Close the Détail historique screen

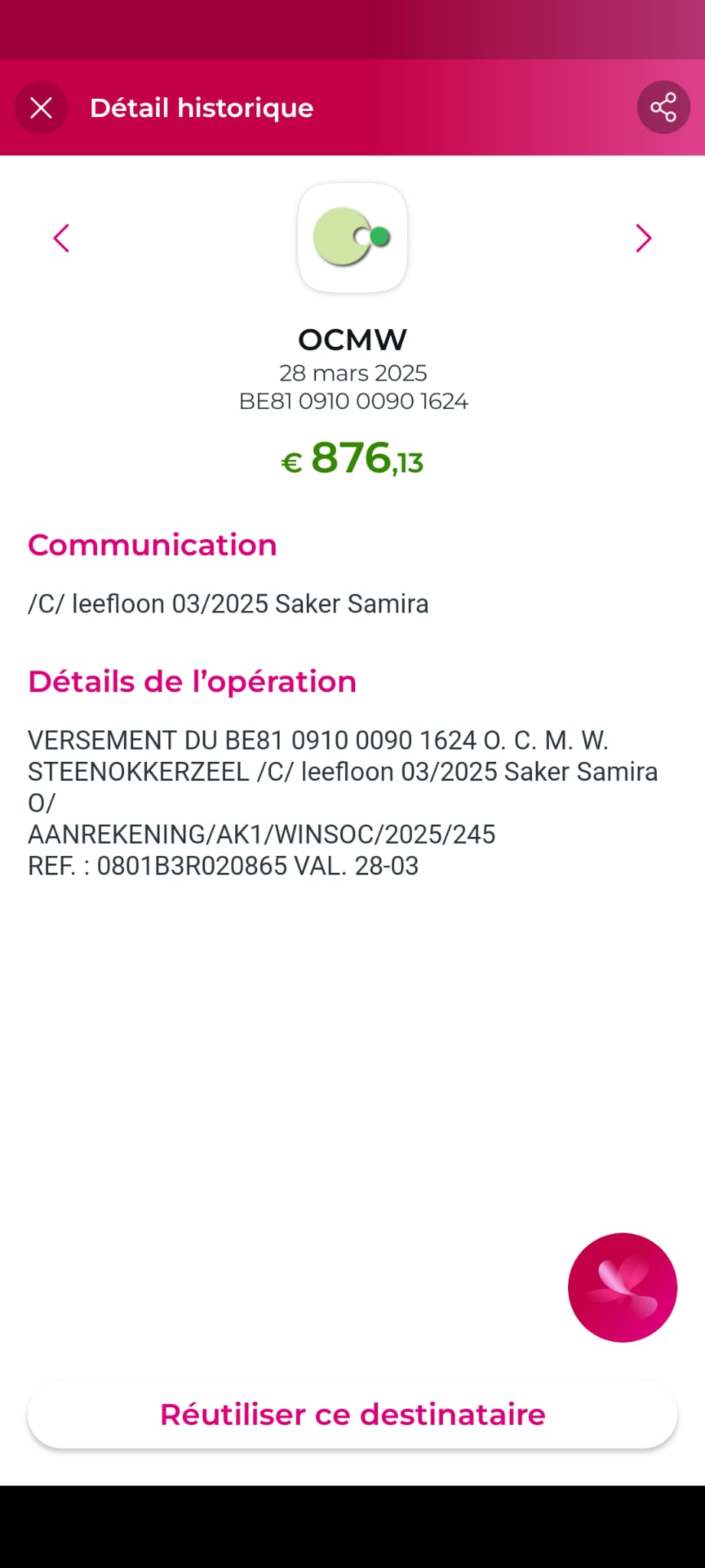point(41,108)
